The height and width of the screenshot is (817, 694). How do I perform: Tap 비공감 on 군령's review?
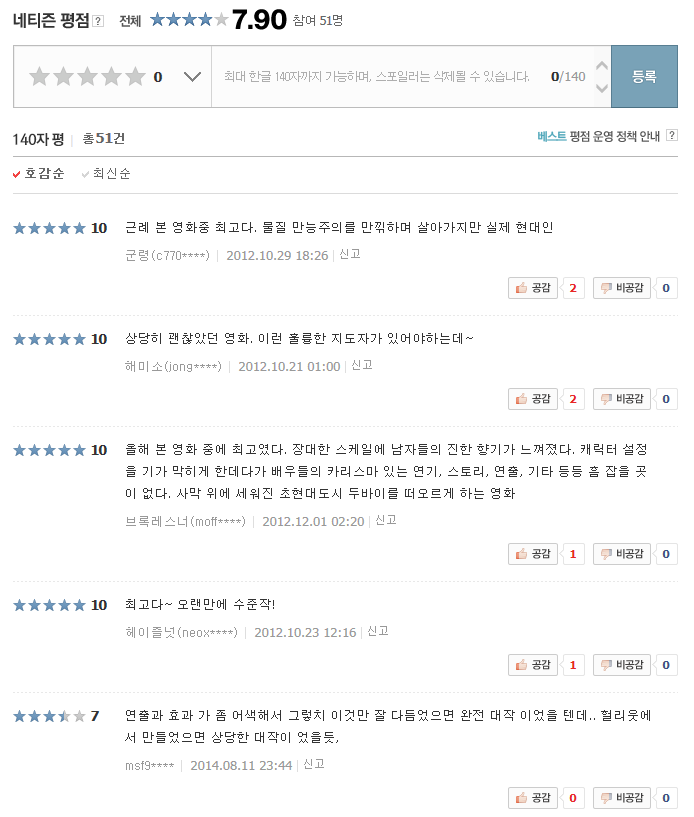(x=623, y=288)
